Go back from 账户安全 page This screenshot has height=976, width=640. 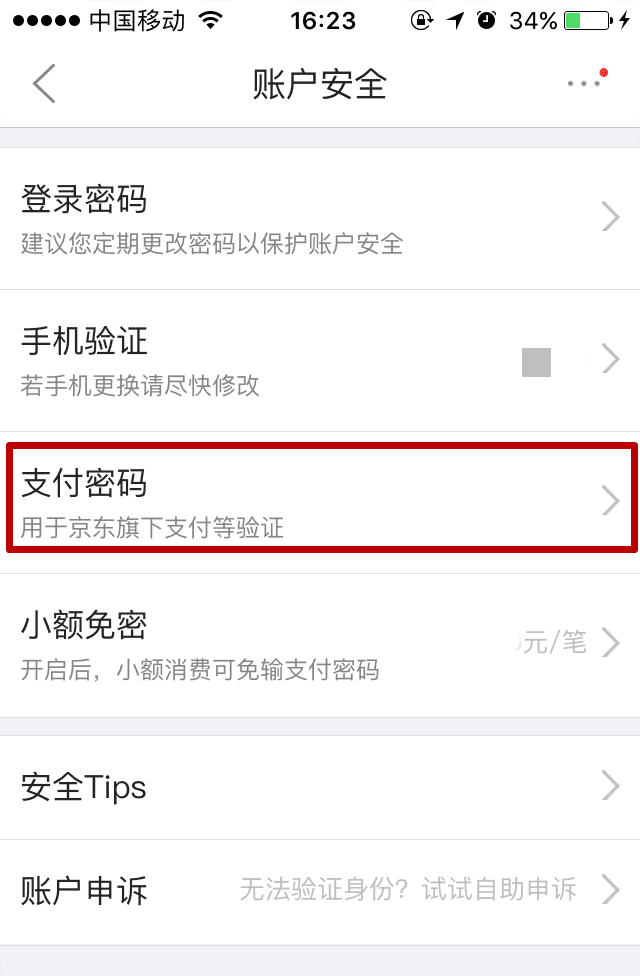(x=44, y=84)
